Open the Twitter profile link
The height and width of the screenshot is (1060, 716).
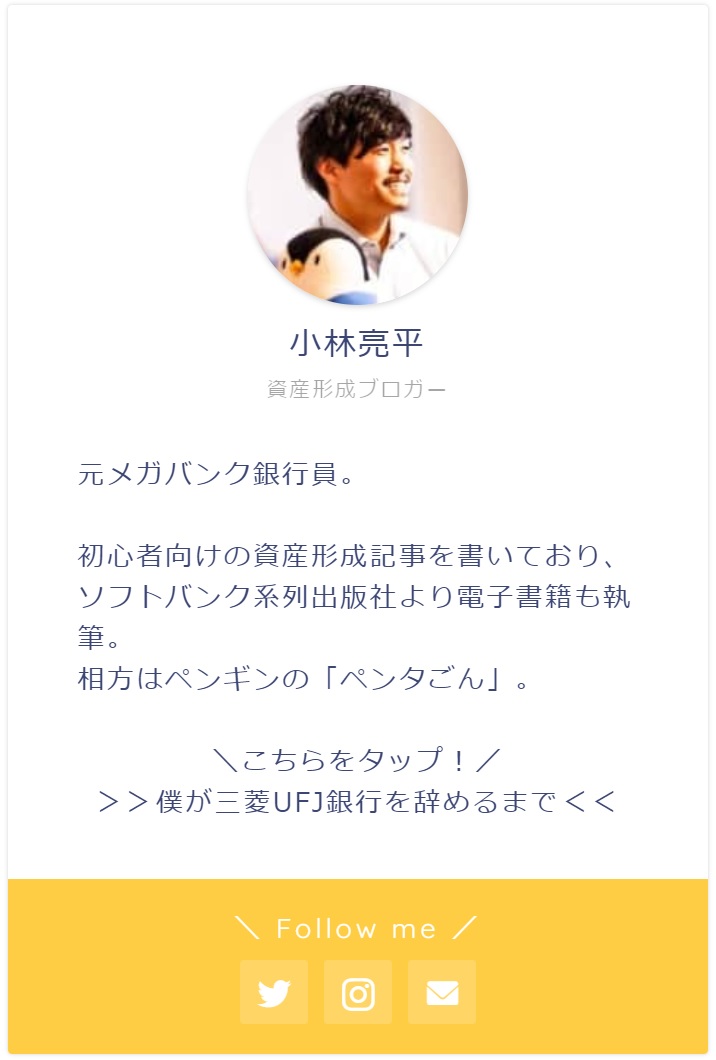[274, 992]
